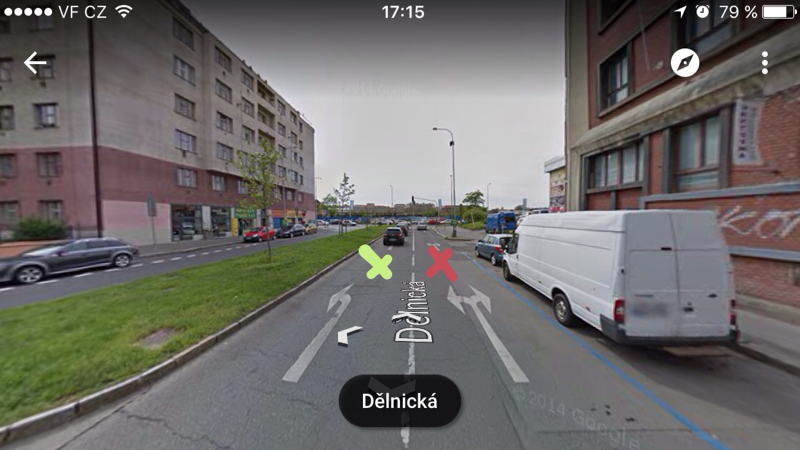The height and width of the screenshot is (450, 800).
Task: Tap the Dělnická location pill
Action: 400,401
